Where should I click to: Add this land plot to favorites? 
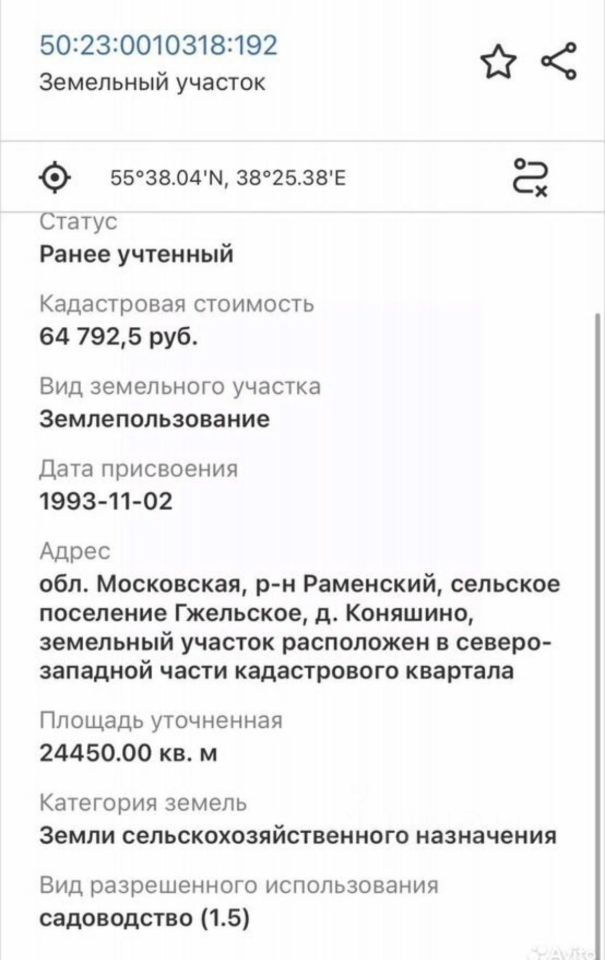498,63
